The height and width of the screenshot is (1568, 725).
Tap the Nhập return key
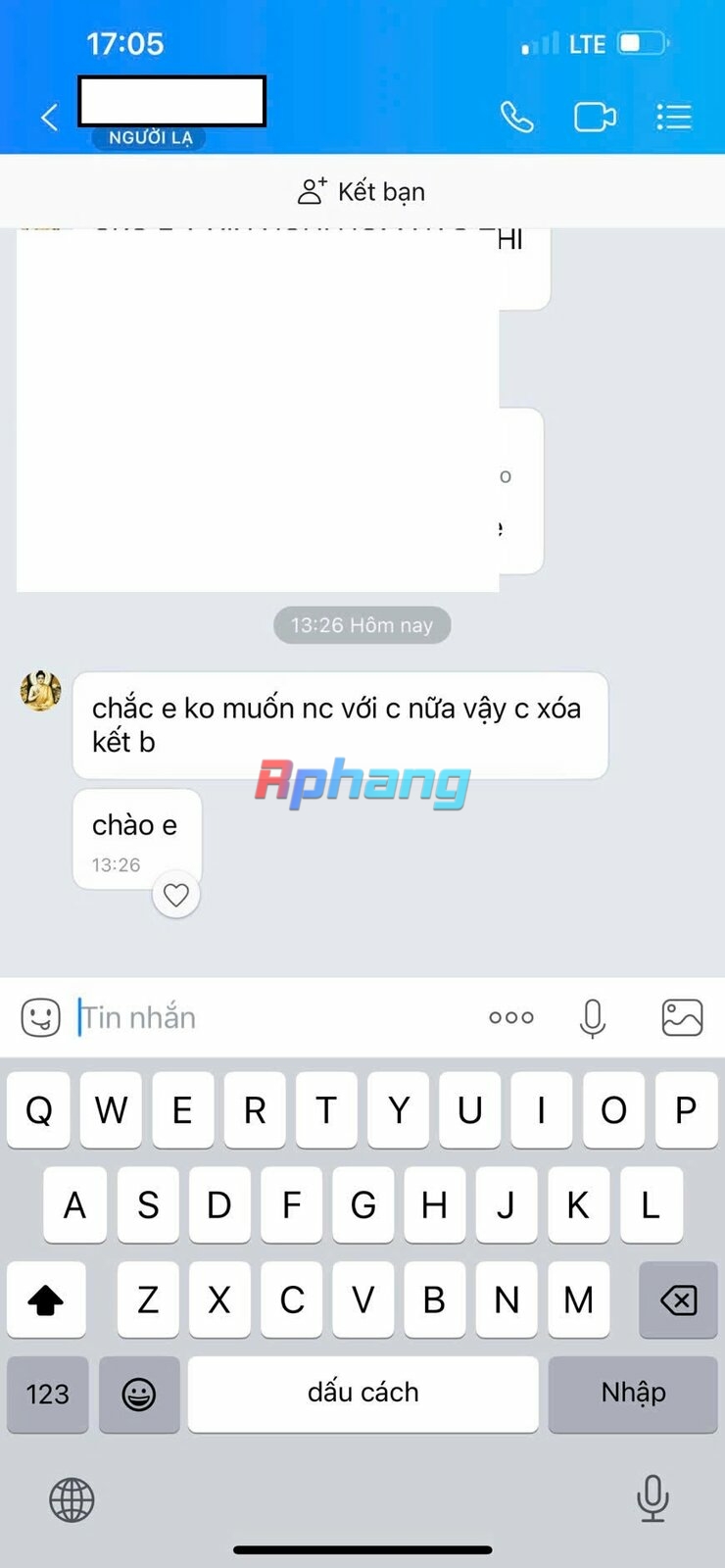[633, 1394]
